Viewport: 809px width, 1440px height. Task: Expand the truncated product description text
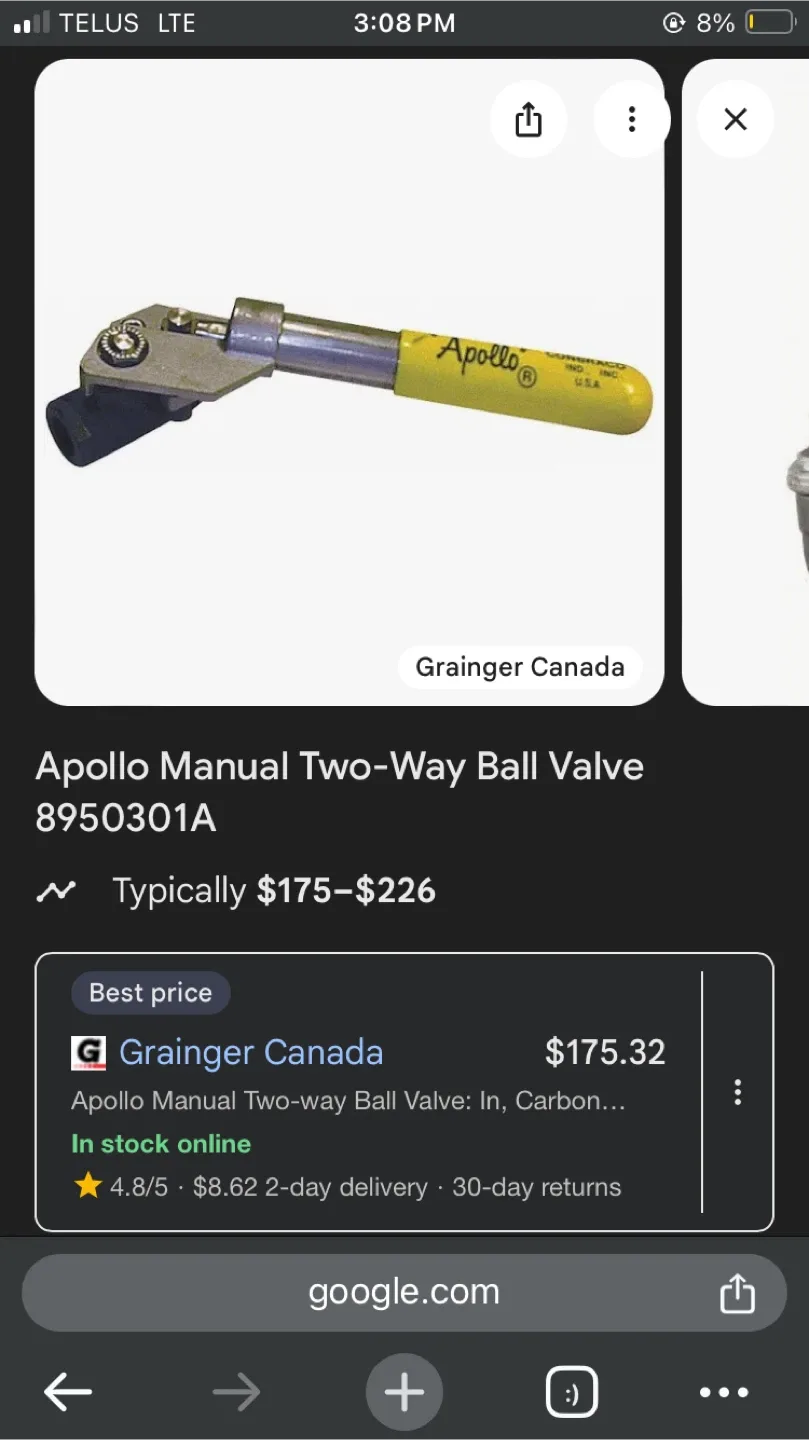(348, 1100)
